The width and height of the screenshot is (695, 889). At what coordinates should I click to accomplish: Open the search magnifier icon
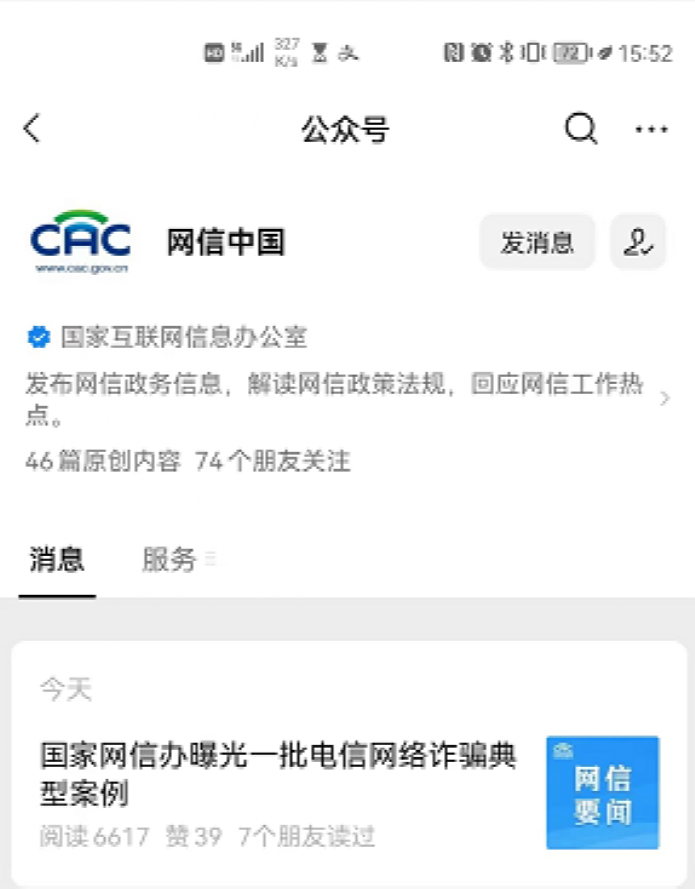click(581, 128)
